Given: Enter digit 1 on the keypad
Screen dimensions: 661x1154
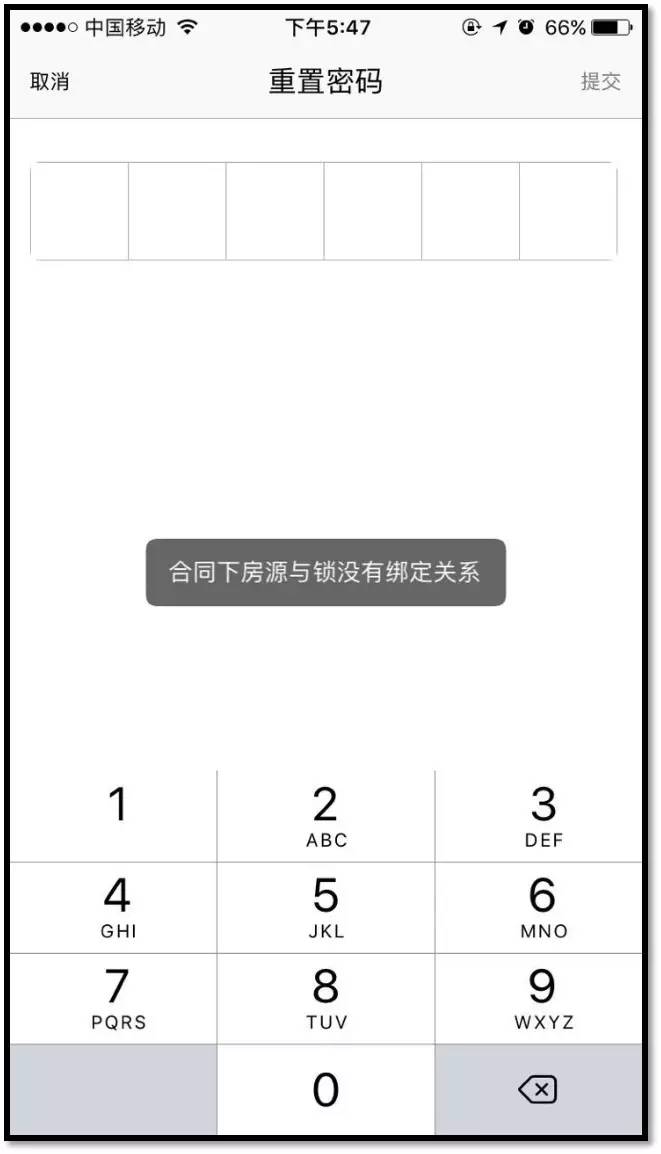Looking at the screenshot, I should click(117, 816).
